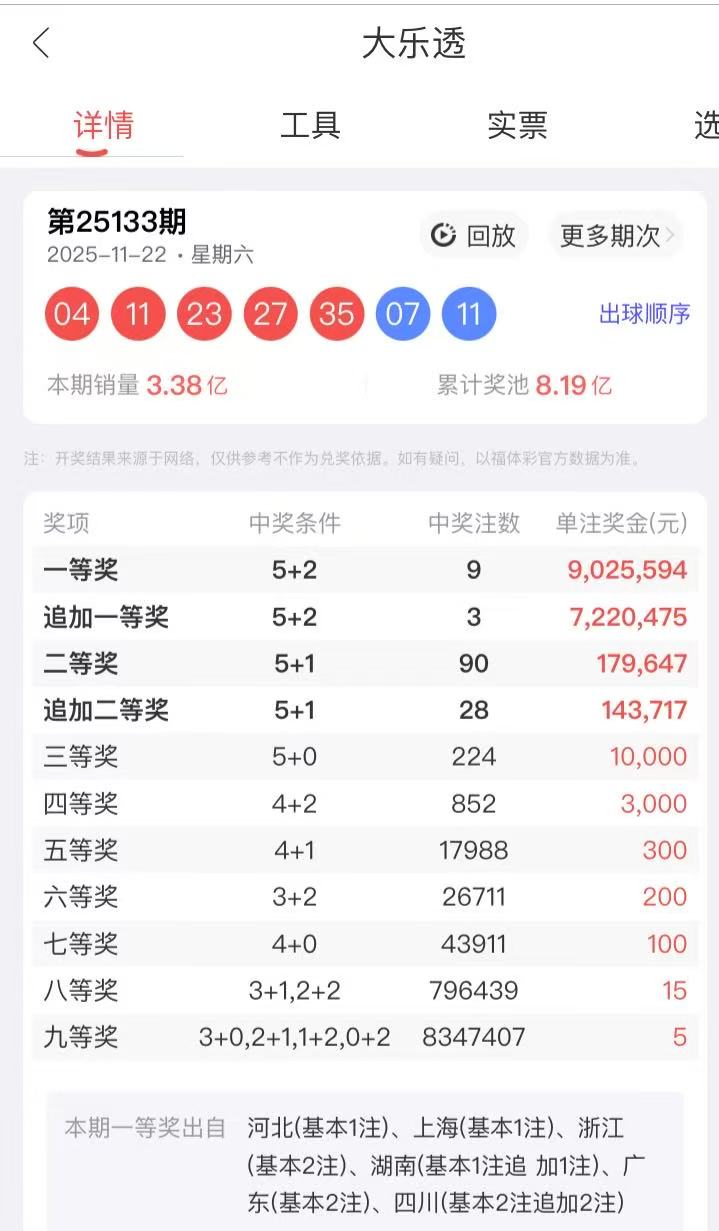
Task: Open 更多期次 to view more draws
Action: [x=616, y=236]
